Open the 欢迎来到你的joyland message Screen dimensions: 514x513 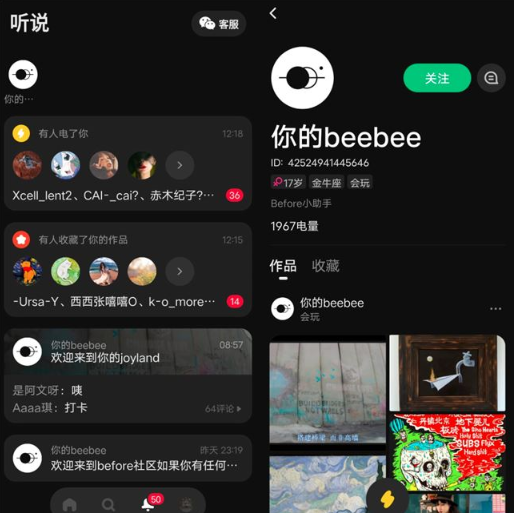click(x=128, y=351)
